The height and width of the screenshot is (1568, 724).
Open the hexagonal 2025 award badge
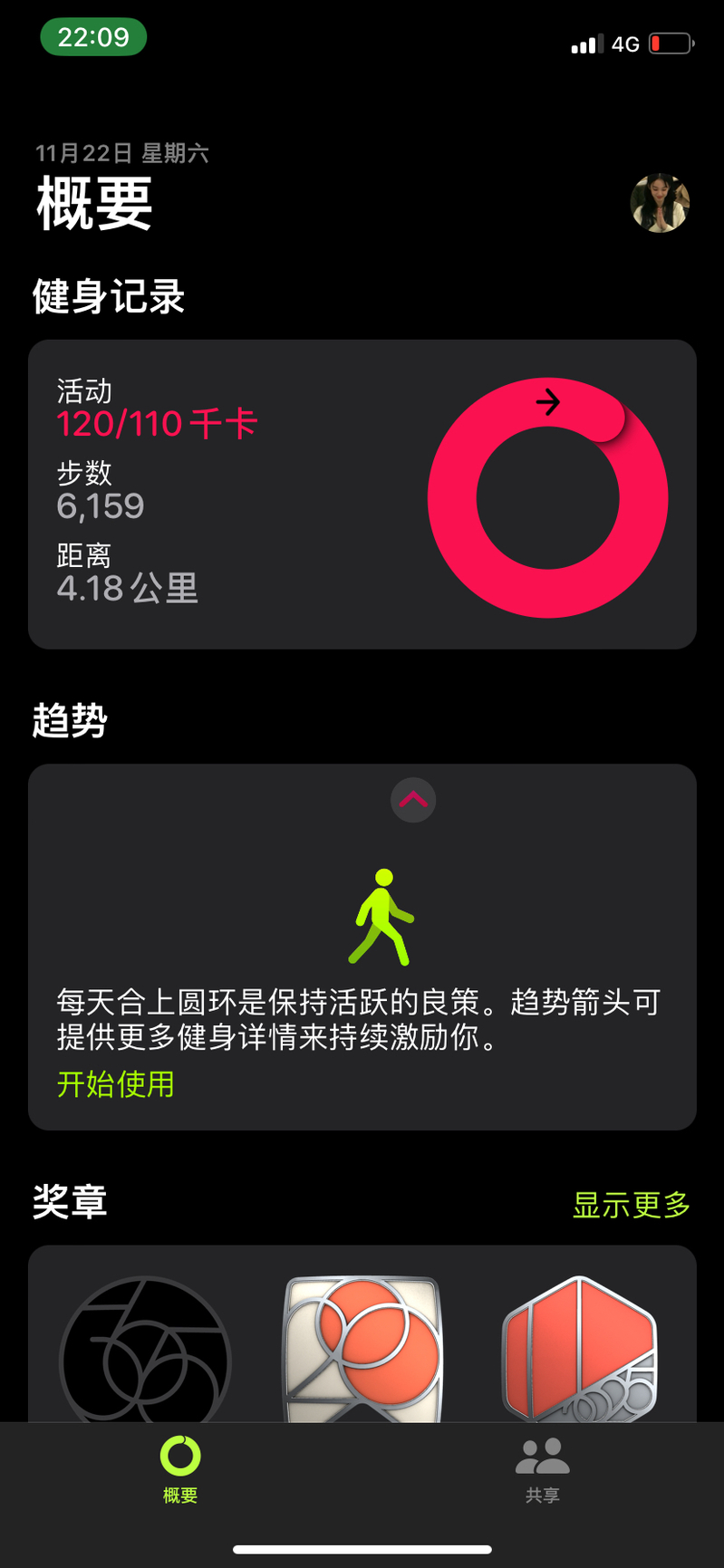(x=579, y=1350)
